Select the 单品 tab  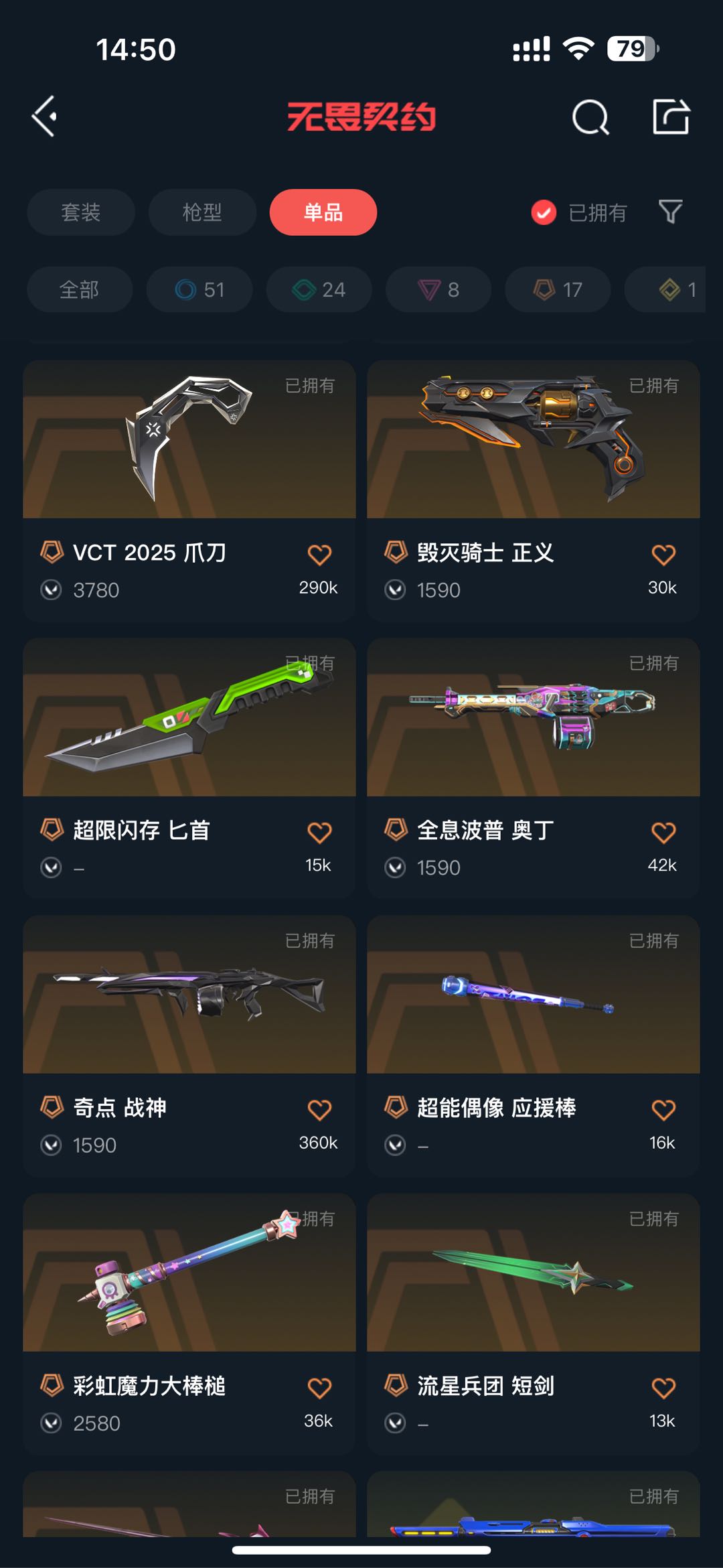323,212
